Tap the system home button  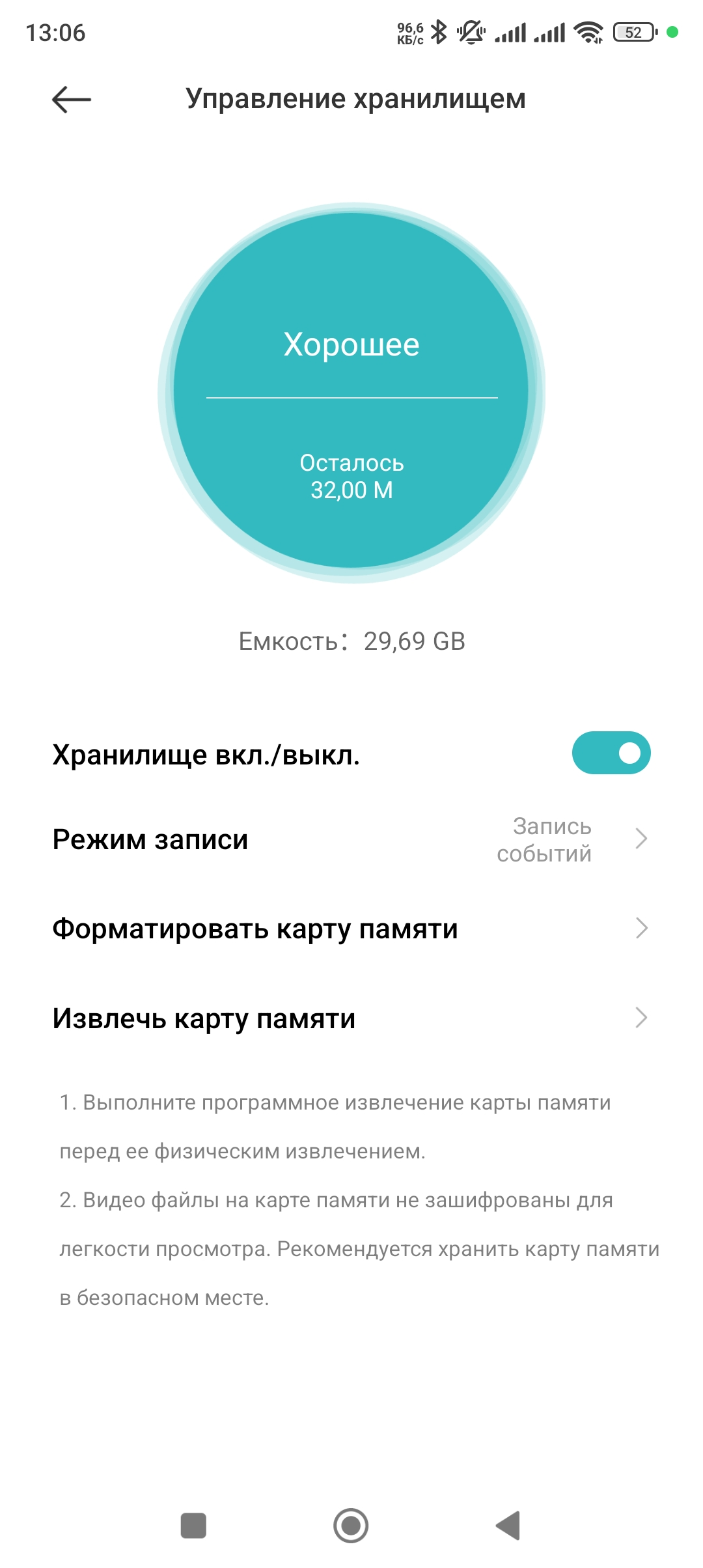[x=351, y=1525]
